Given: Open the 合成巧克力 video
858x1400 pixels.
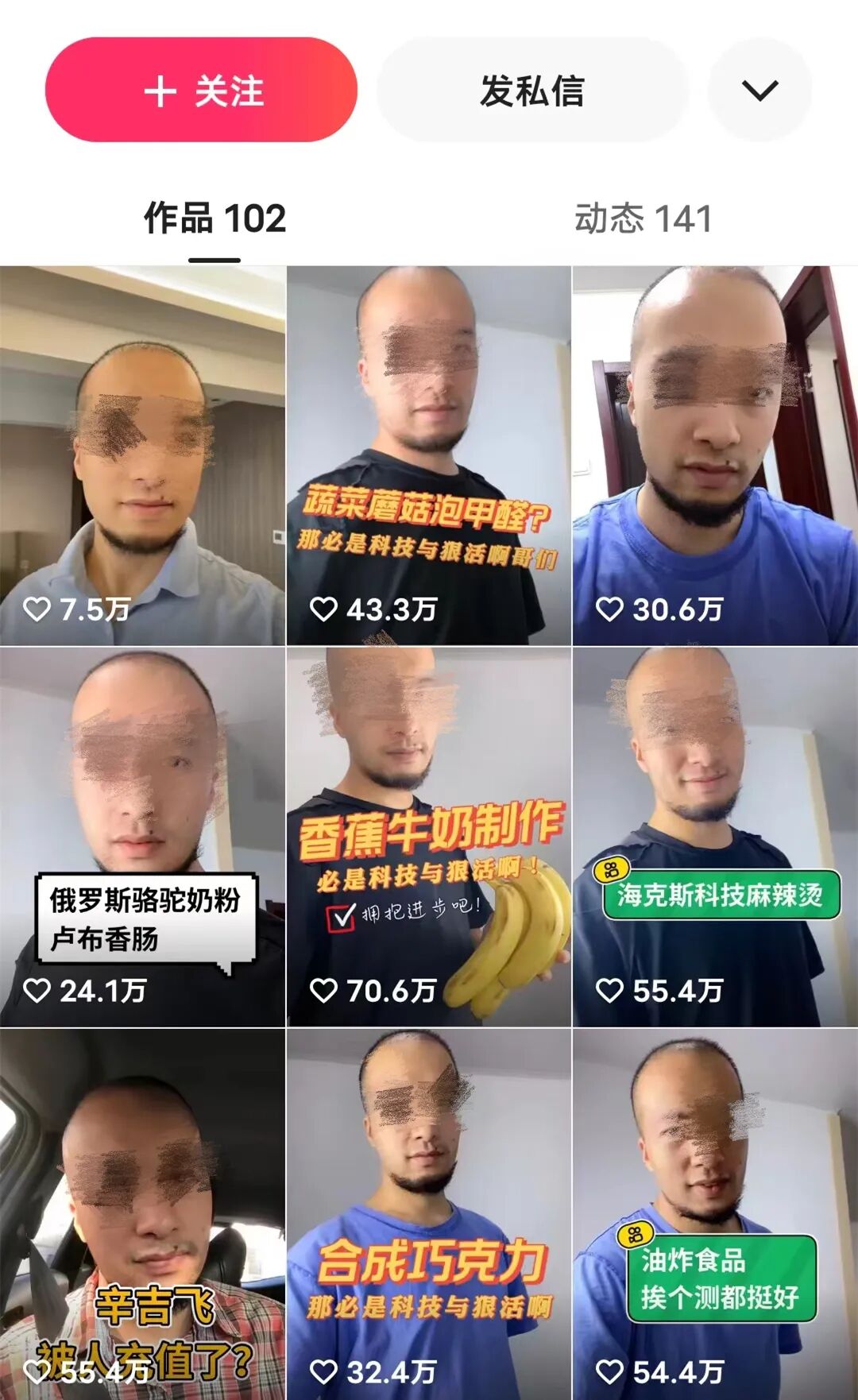Looking at the screenshot, I should click(x=428, y=1216).
